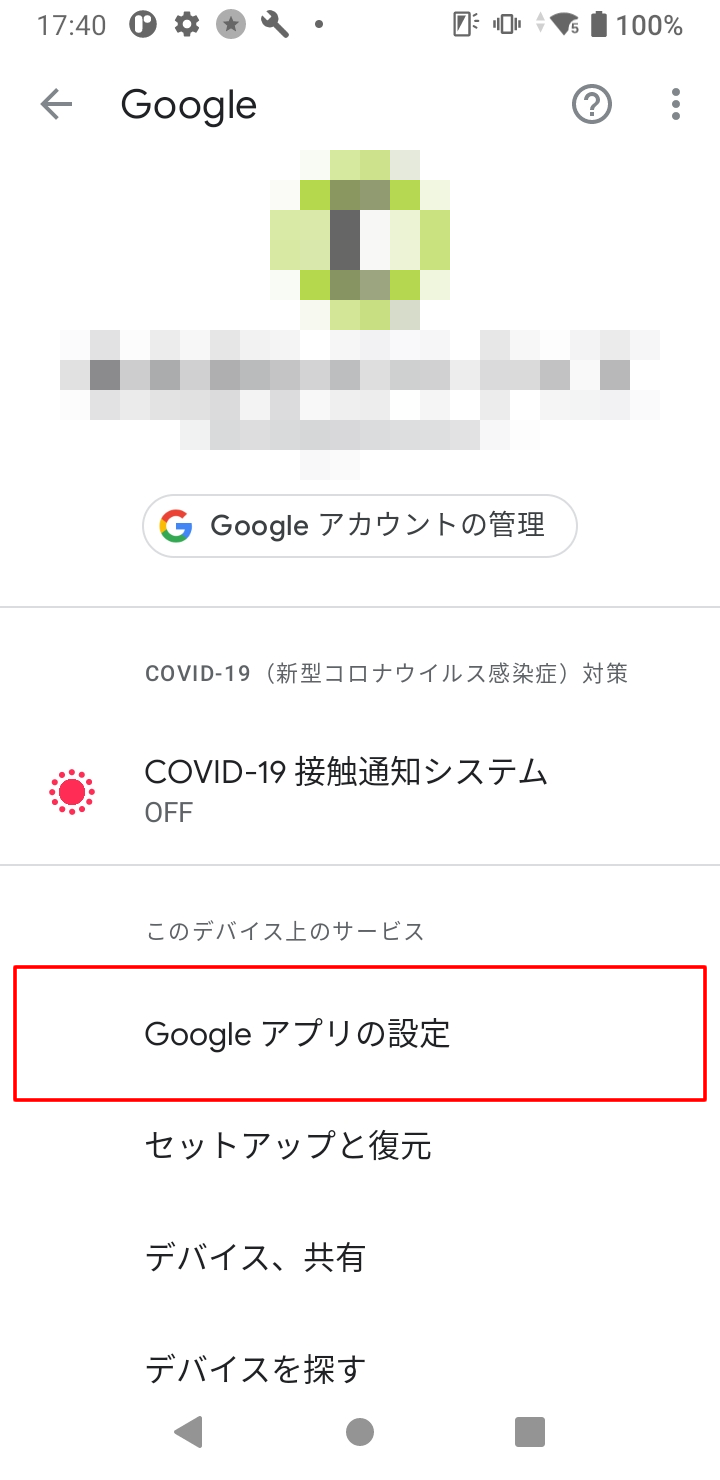Image resolution: width=720 pixels, height=1480 pixels.
Task: Tap Google アカウントの管理 button
Action: point(360,525)
